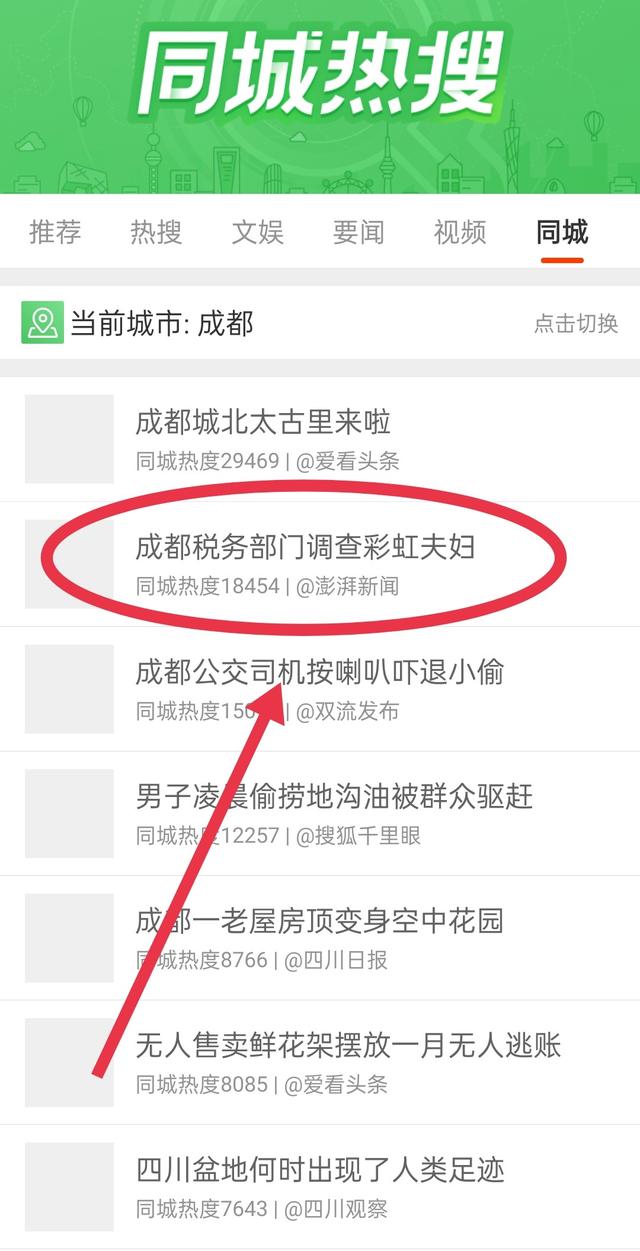
Task: Go to the 视频 tab
Action: 460,232
